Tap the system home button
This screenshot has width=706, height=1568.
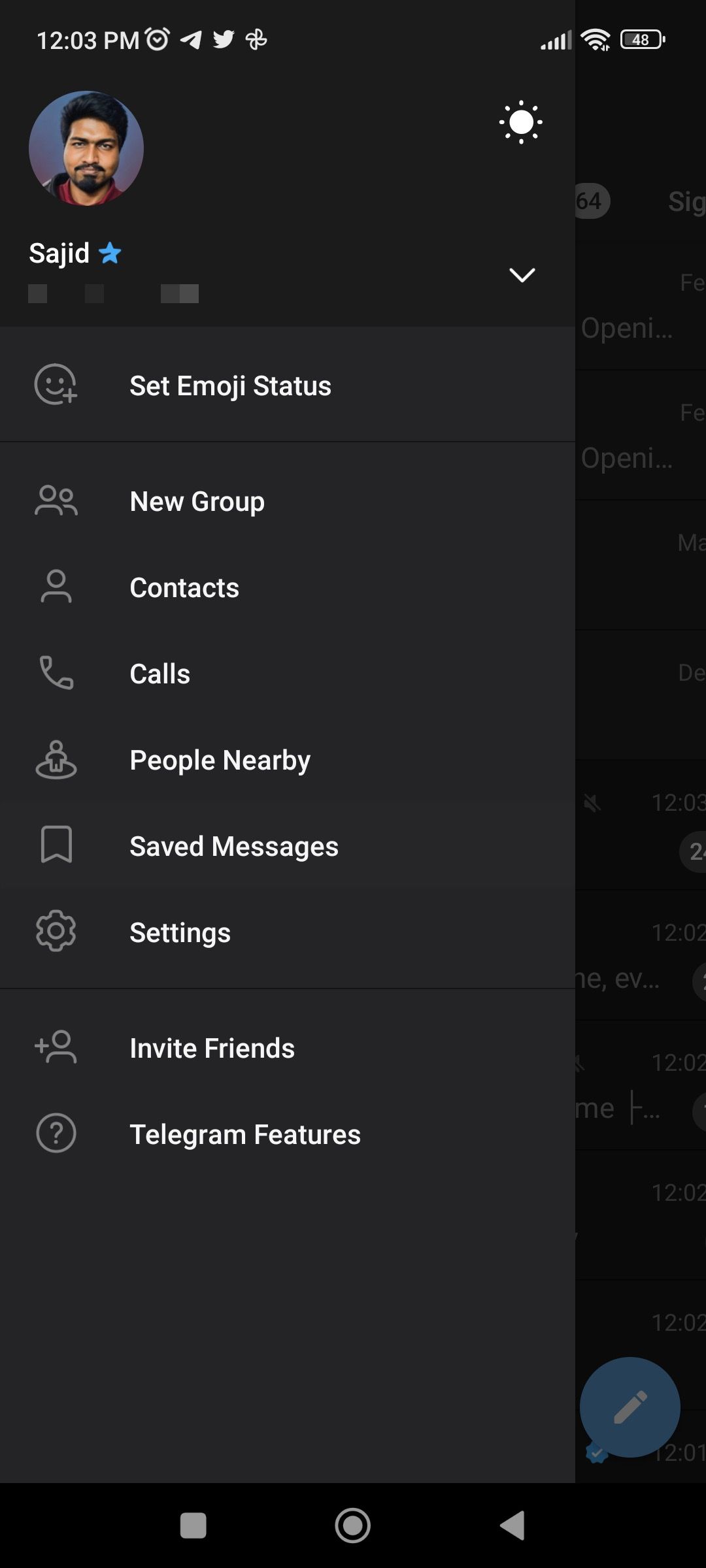352,1526
